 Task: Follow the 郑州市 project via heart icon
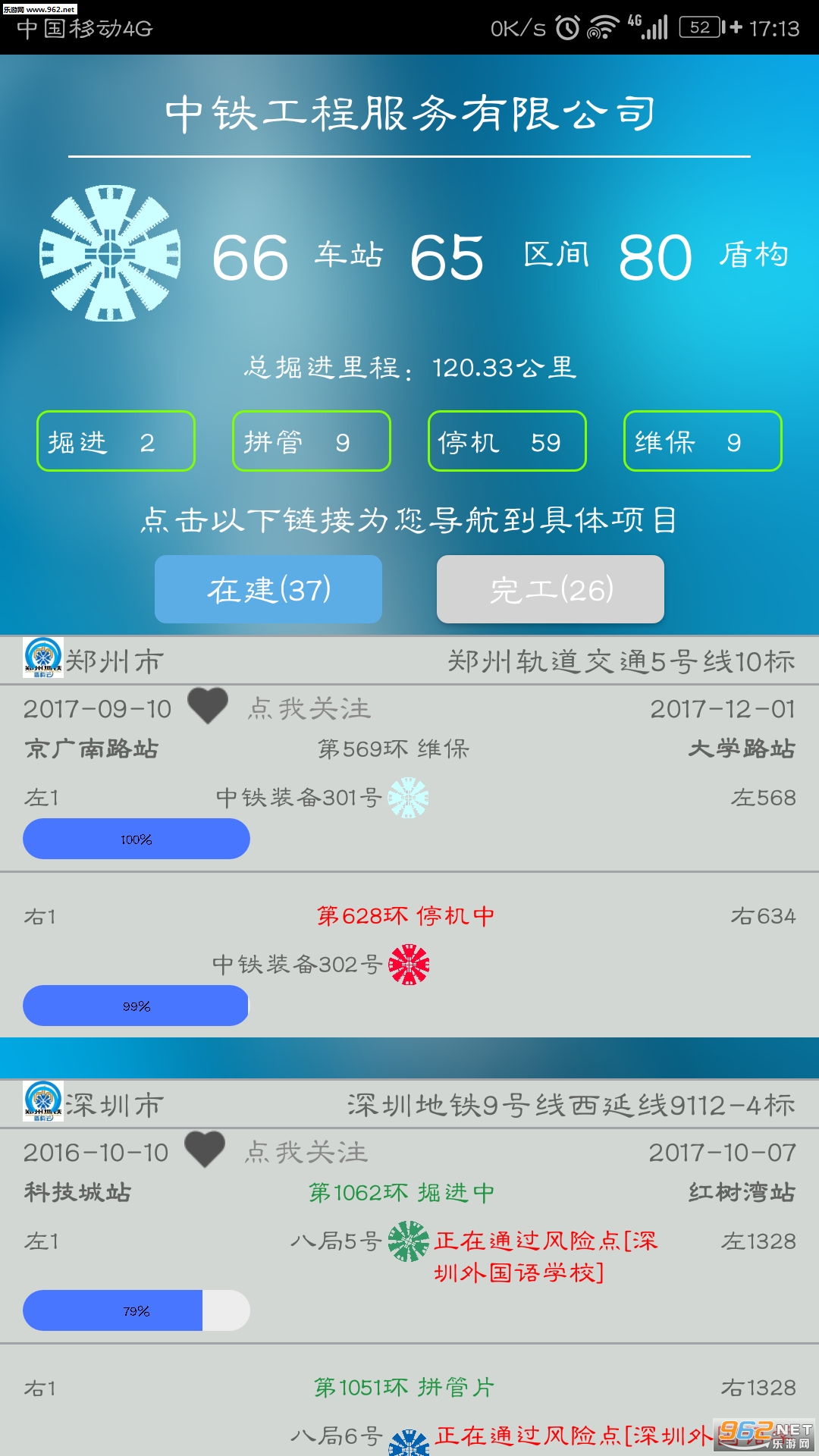pyautogui.click(x=208, y=706)
